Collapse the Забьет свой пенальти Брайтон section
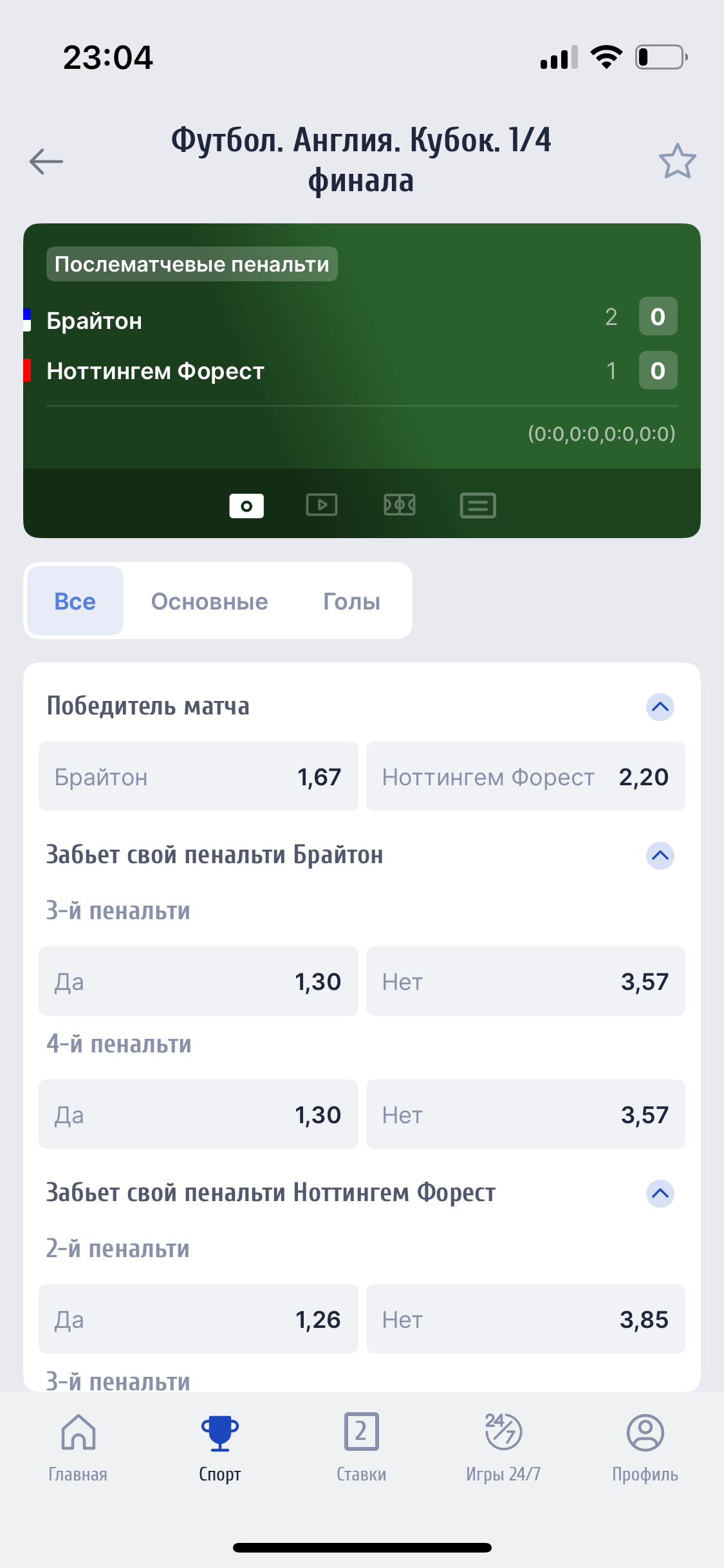The image size is (724, 1568). pyautogui.click(x=660, y=855)
